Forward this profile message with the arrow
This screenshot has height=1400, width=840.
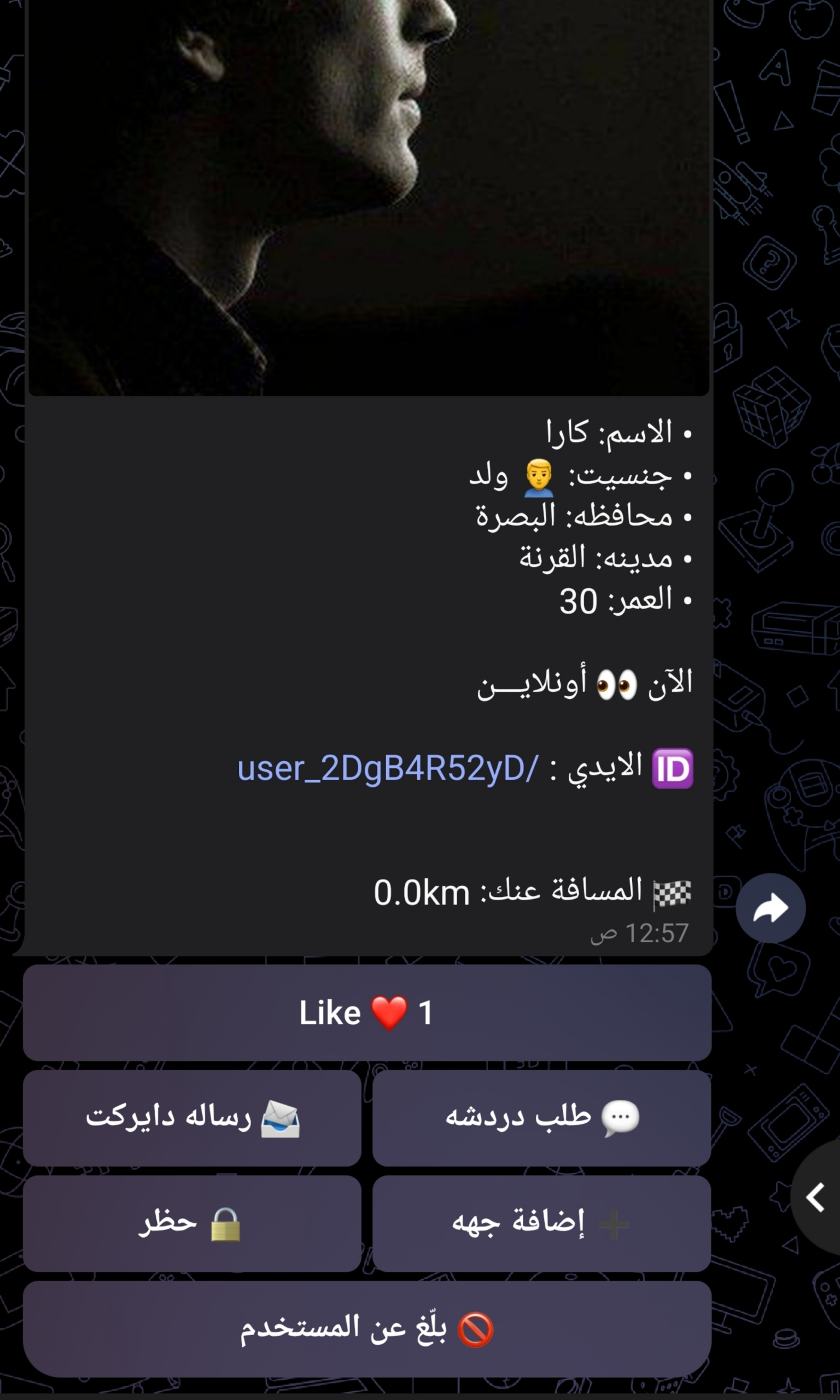click(x=770, y=908)
